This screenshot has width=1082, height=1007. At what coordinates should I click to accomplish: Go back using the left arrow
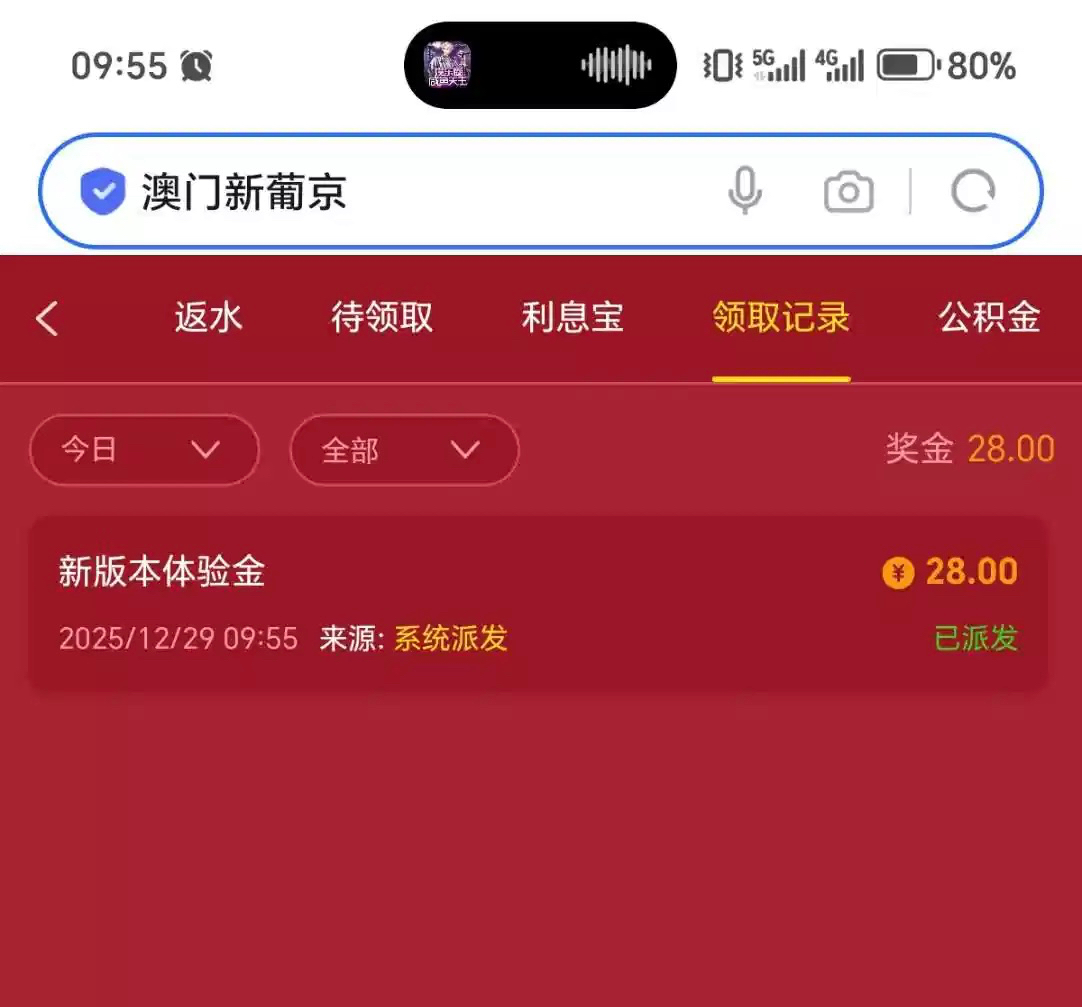pos(47,319)
